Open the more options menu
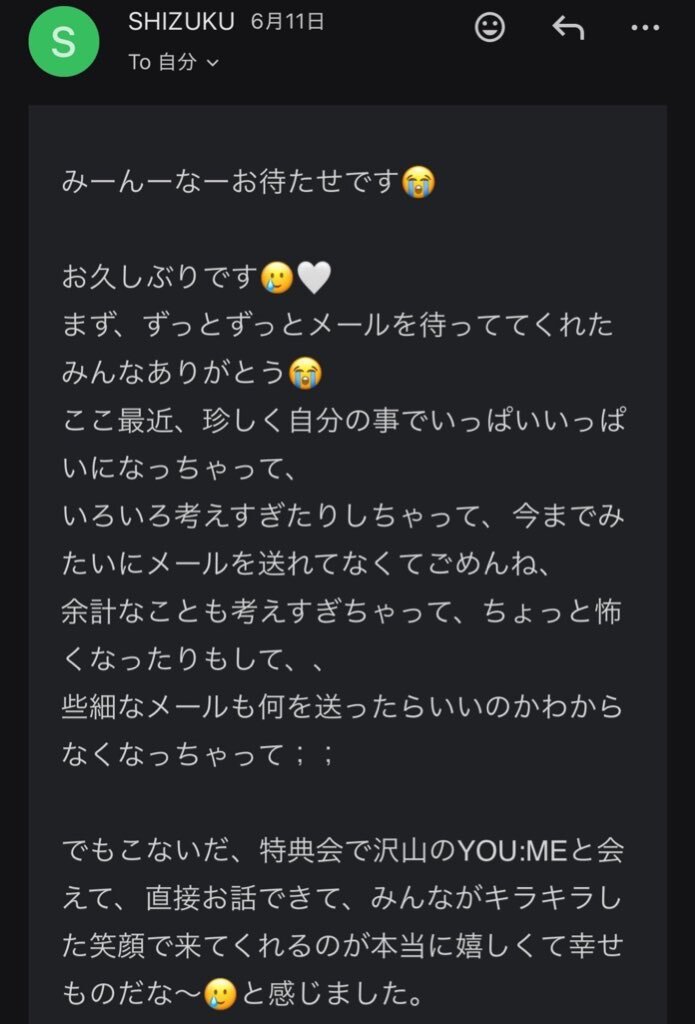Viewport: 695px width, 1024px height. pos(645,28)
